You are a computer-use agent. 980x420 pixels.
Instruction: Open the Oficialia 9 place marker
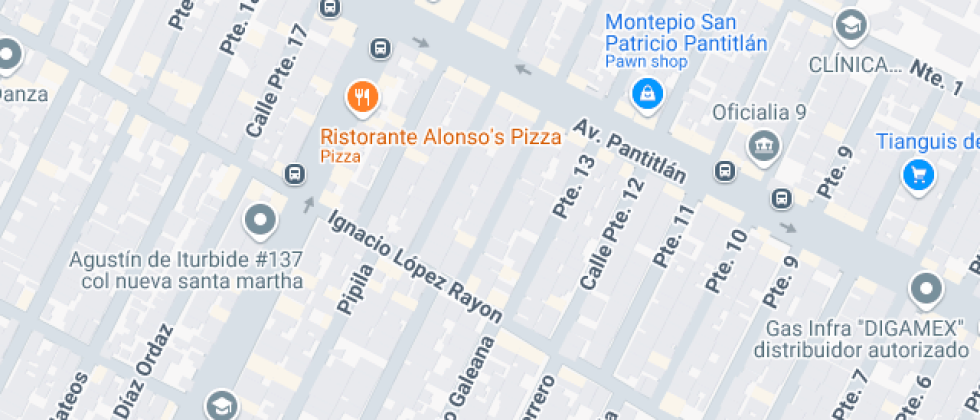tap(762, 144)
